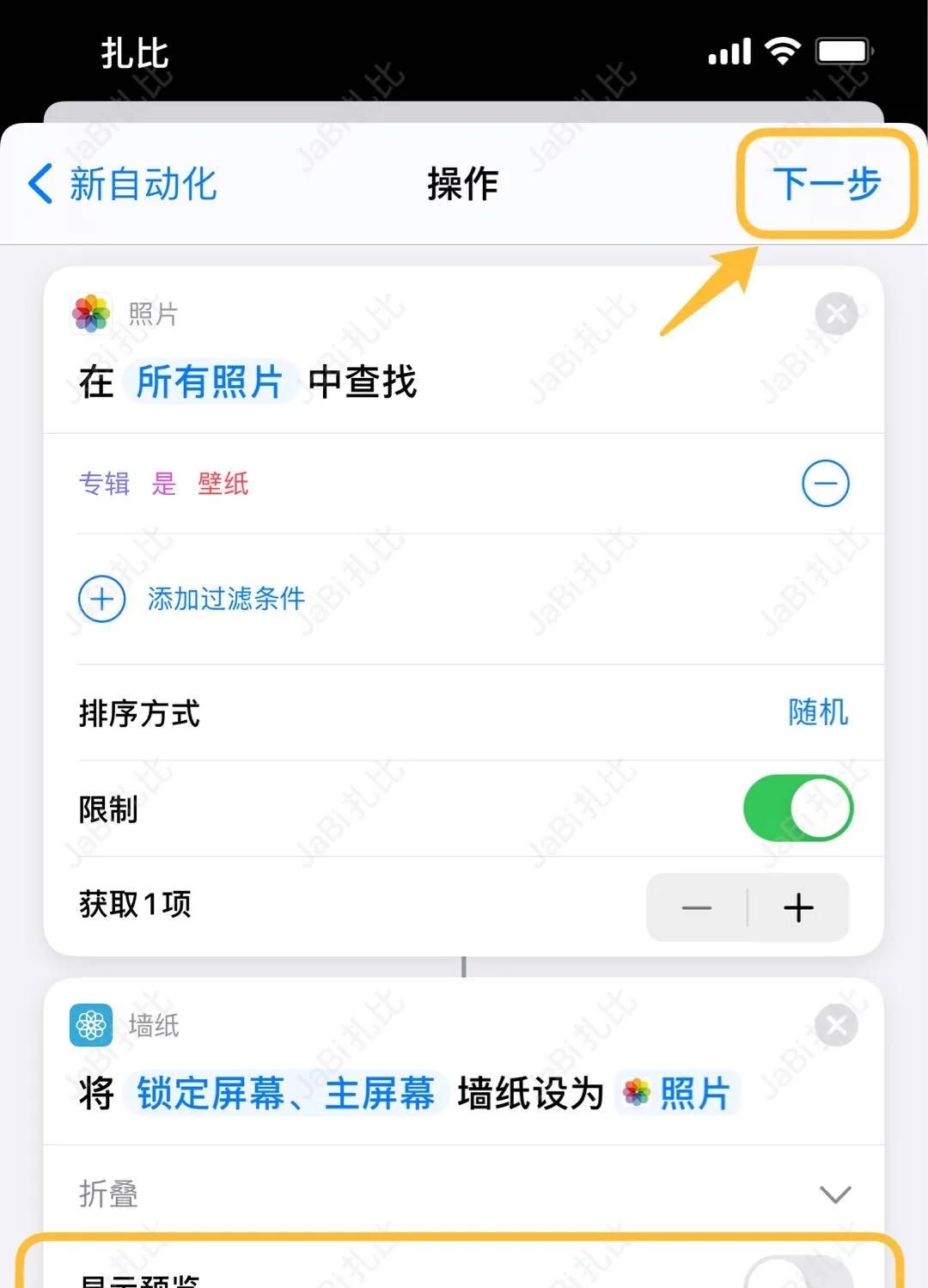The width and height of the screenshot is (928, 1288).
Task: Decrease item count with the minus stepper
Action: pyautogui.click(x=696, y=907)
